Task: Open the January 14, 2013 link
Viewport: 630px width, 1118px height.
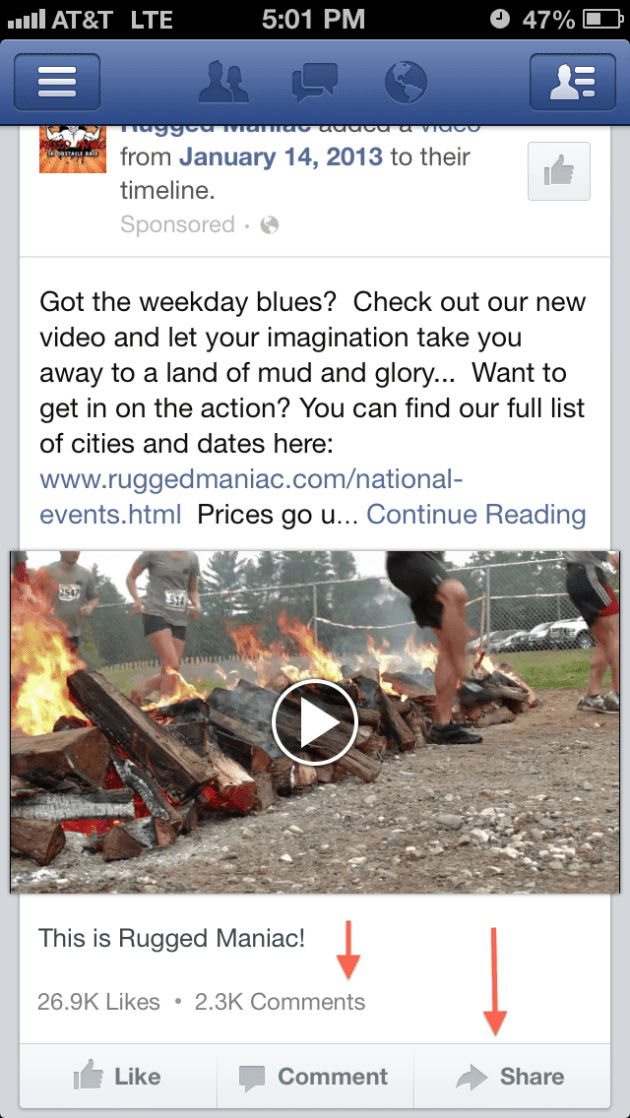Action: point(281,157)
